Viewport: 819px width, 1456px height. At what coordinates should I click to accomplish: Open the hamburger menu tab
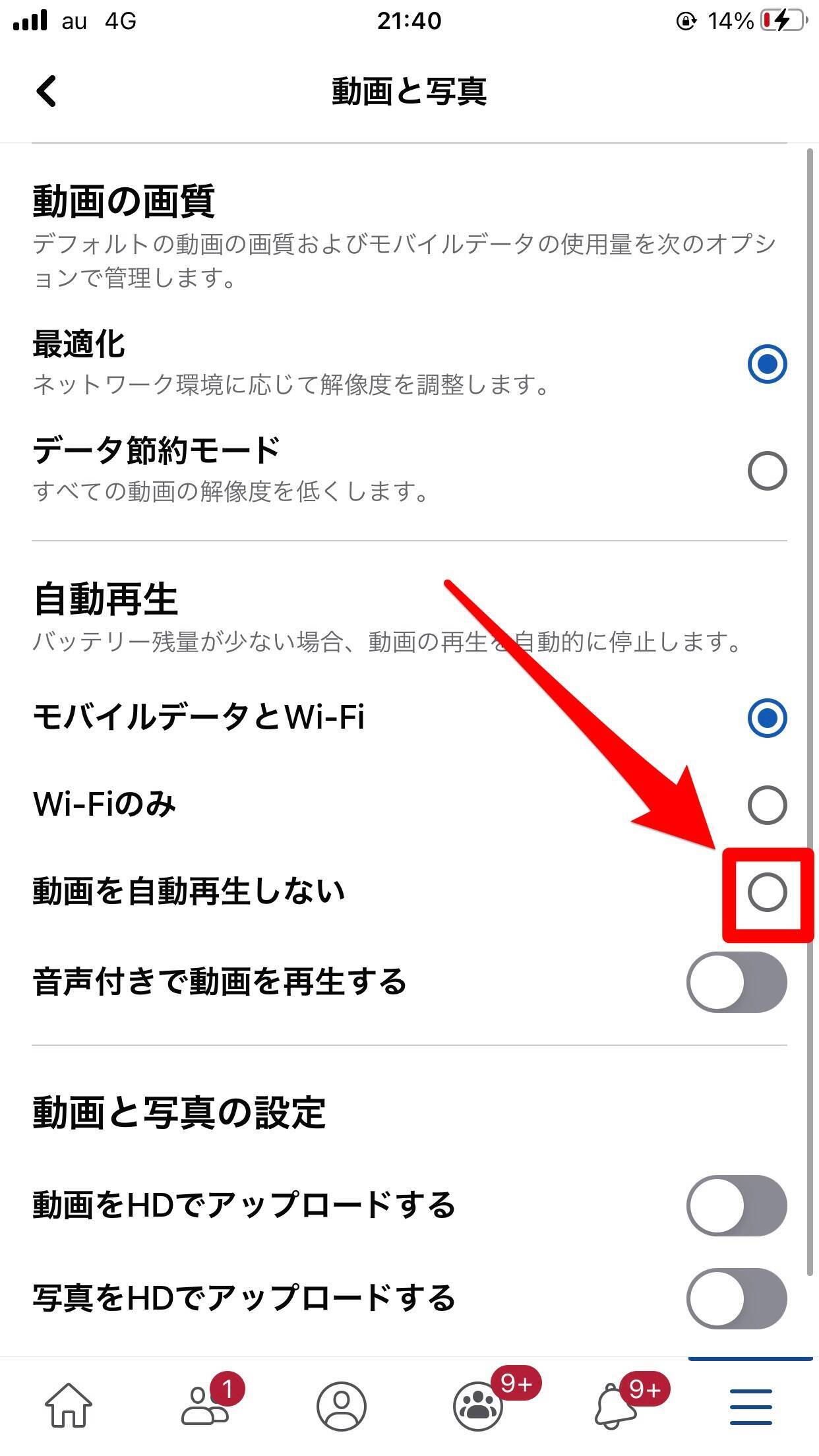(750, 1406)
